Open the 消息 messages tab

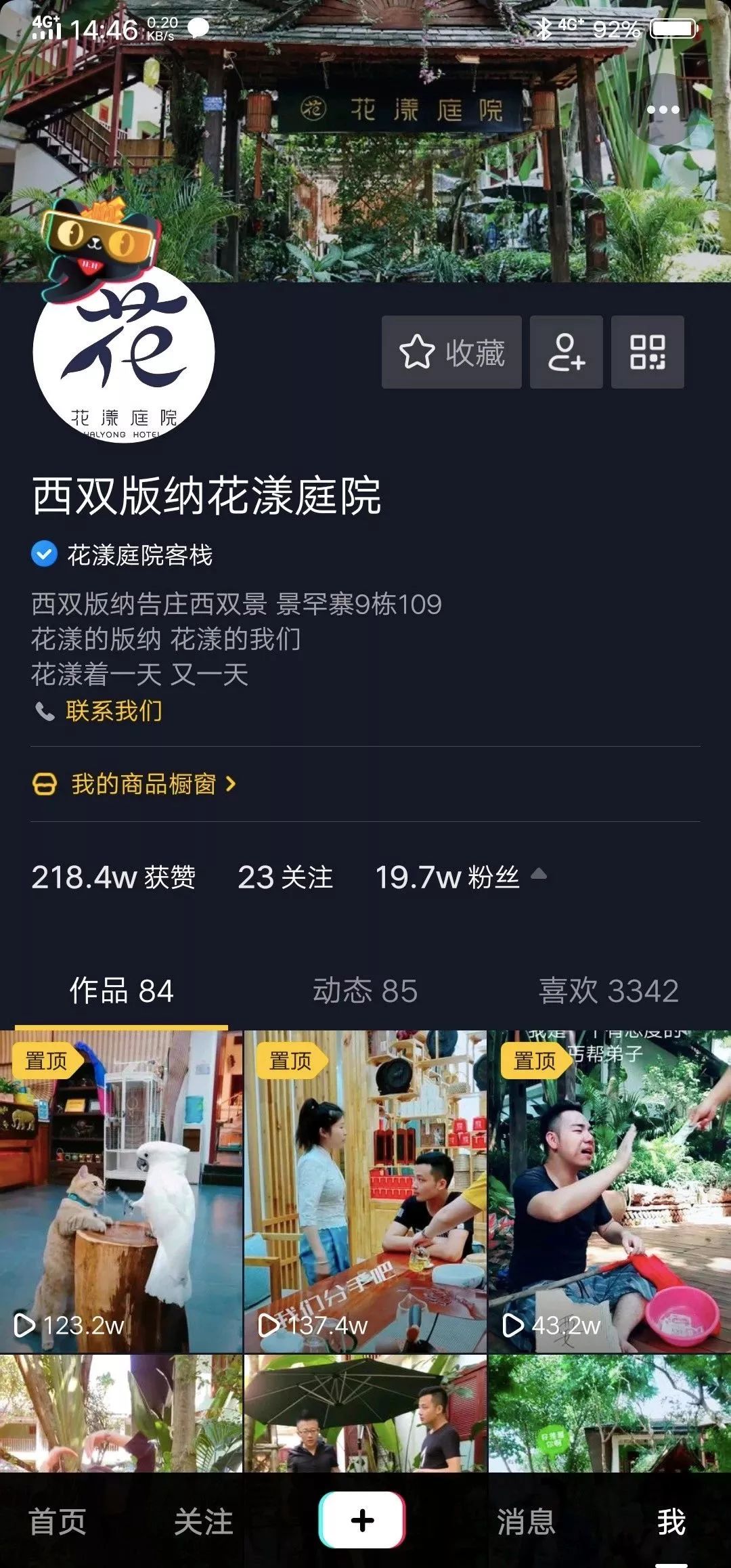click(526, 1522)
